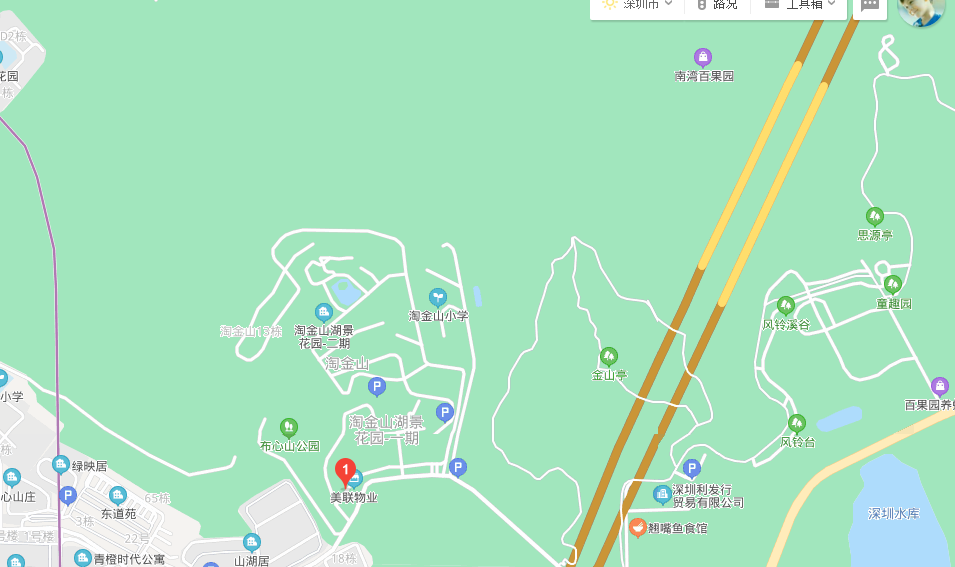Tap the 淘金山湖景花园-二期 residential marker

click(x=324, y=313)
